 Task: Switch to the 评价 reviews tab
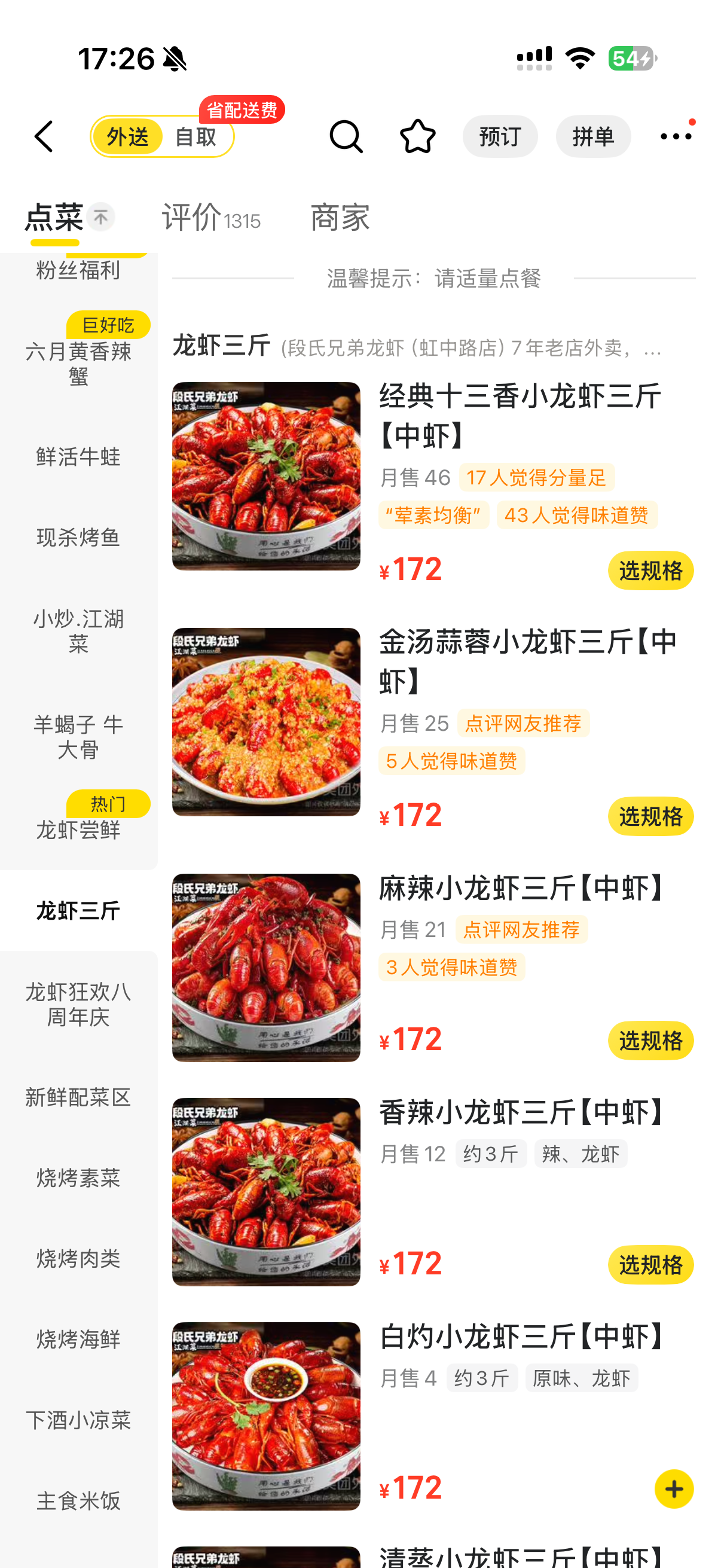click(210, 217)
